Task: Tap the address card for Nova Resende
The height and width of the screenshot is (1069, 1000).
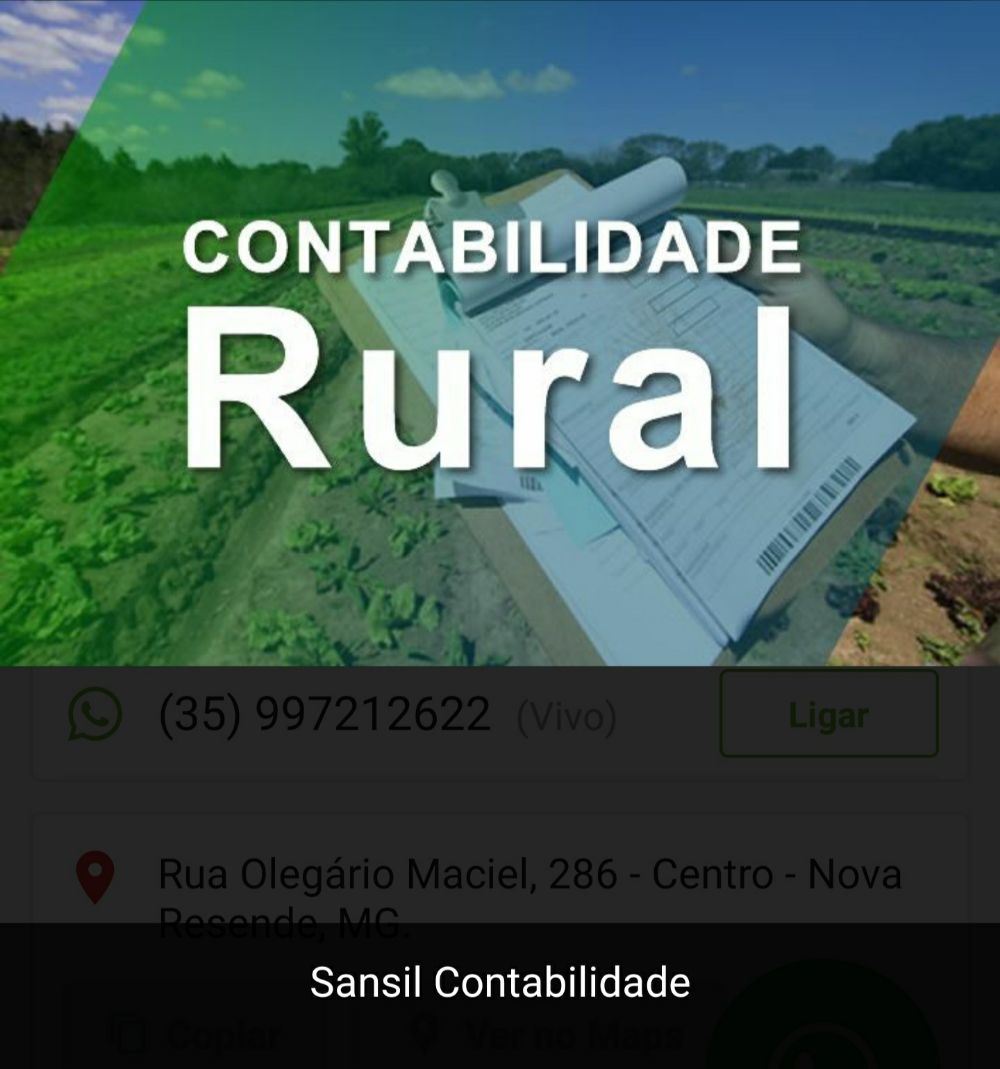Action: 500,890
